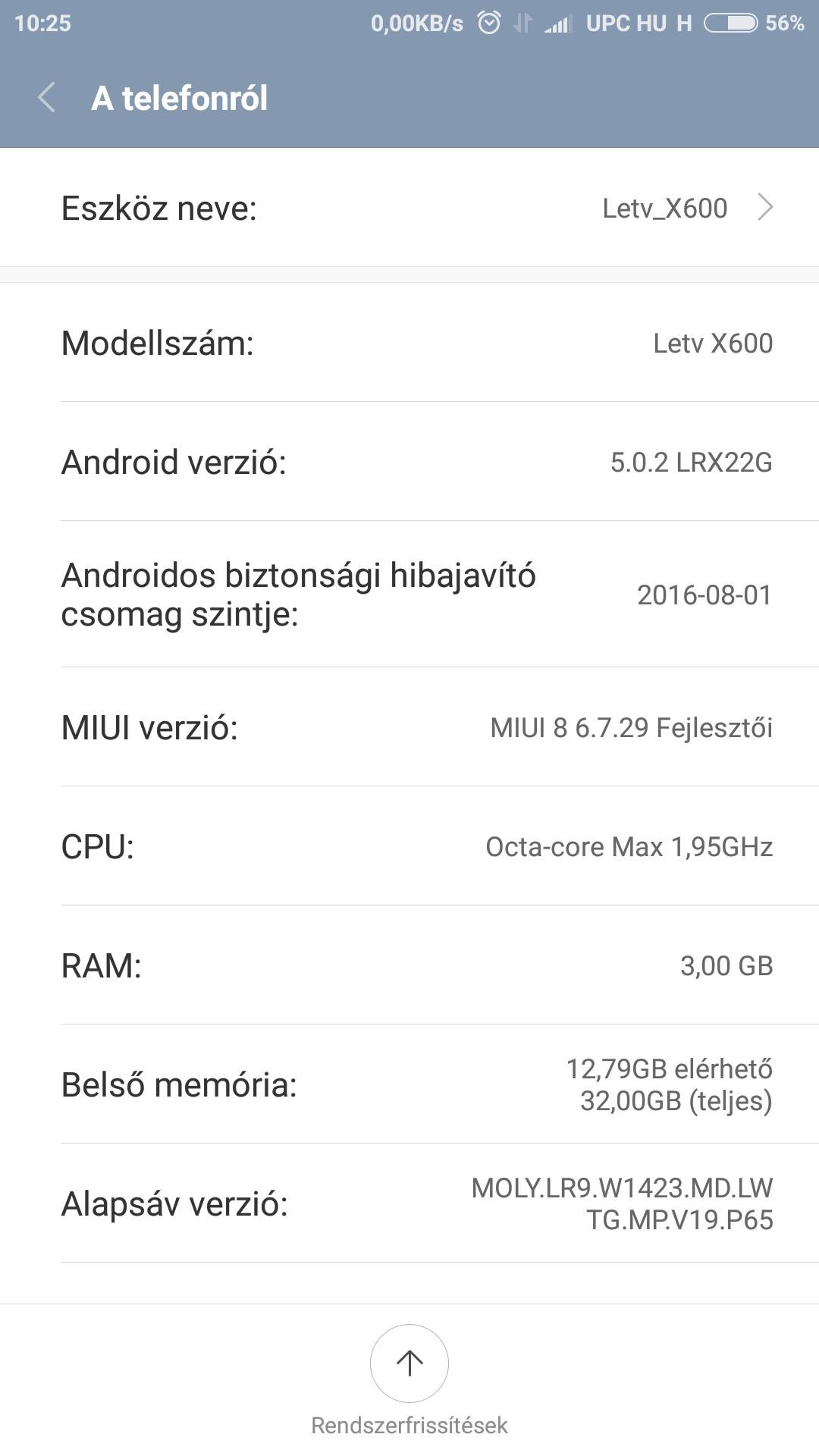Open the Eszköz neve row
The image size is (819, 1456).
click(x=409, y=208)
